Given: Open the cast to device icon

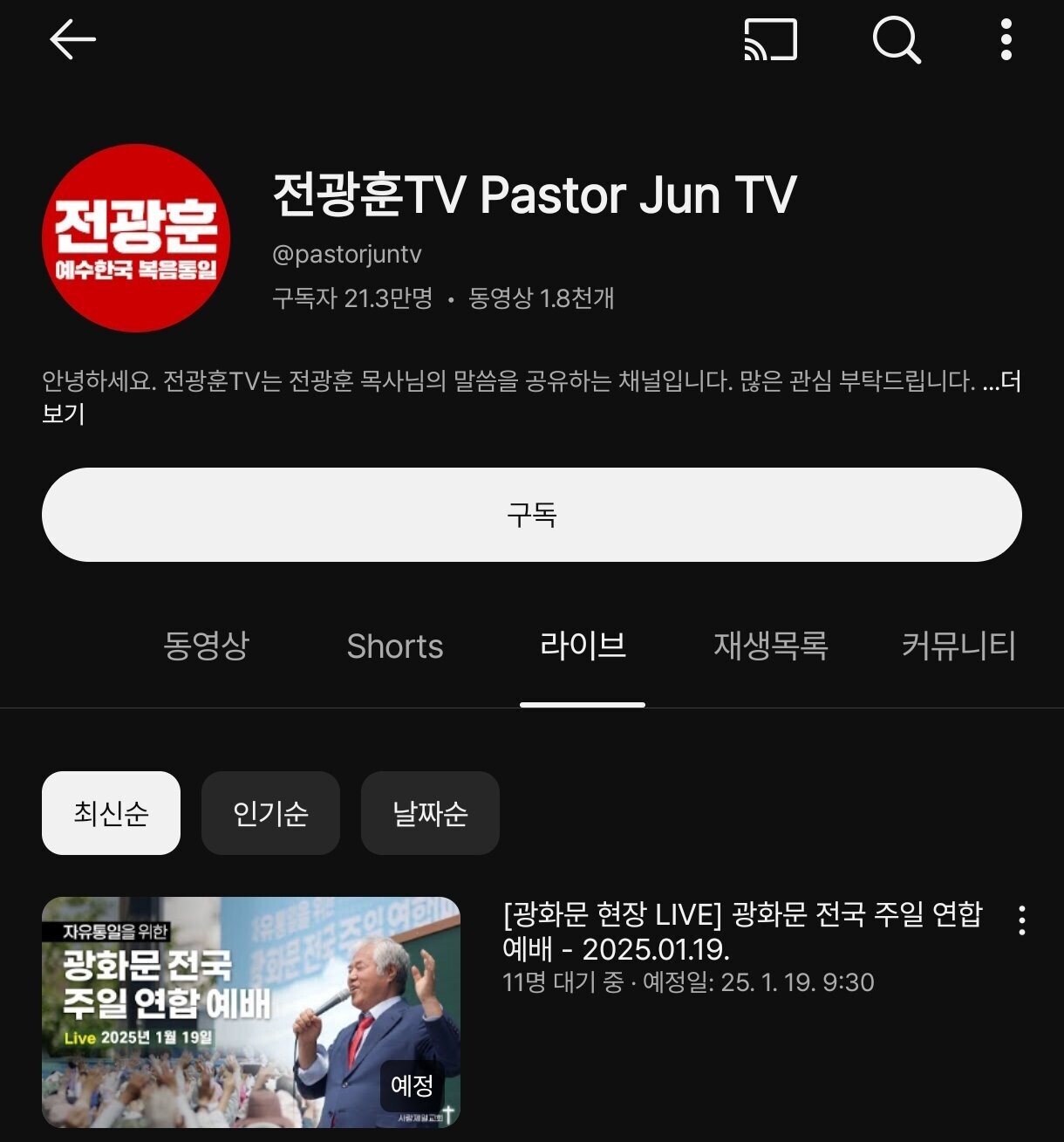Looking at the screenshot, I should coord(770,40).
